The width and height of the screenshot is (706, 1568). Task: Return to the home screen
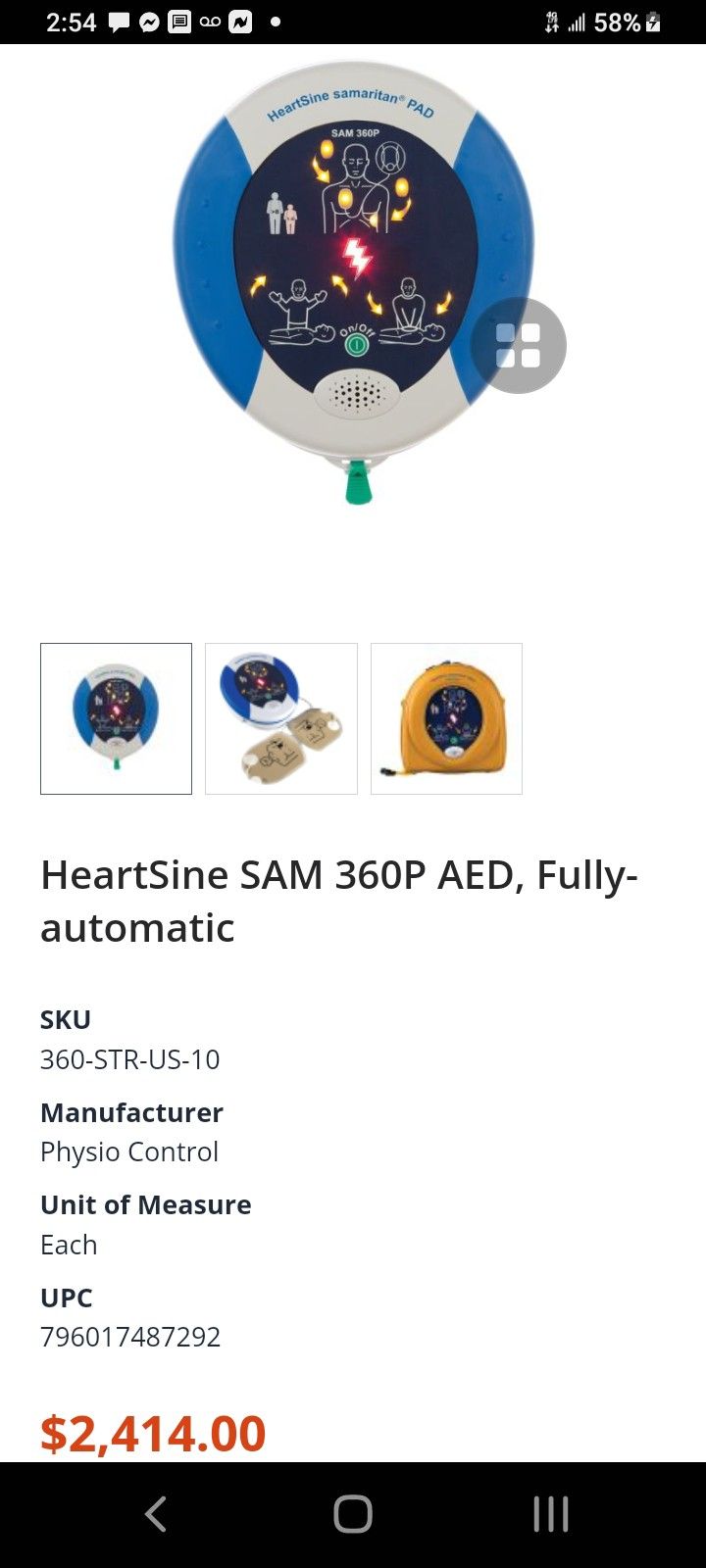tap(353, 1514)
